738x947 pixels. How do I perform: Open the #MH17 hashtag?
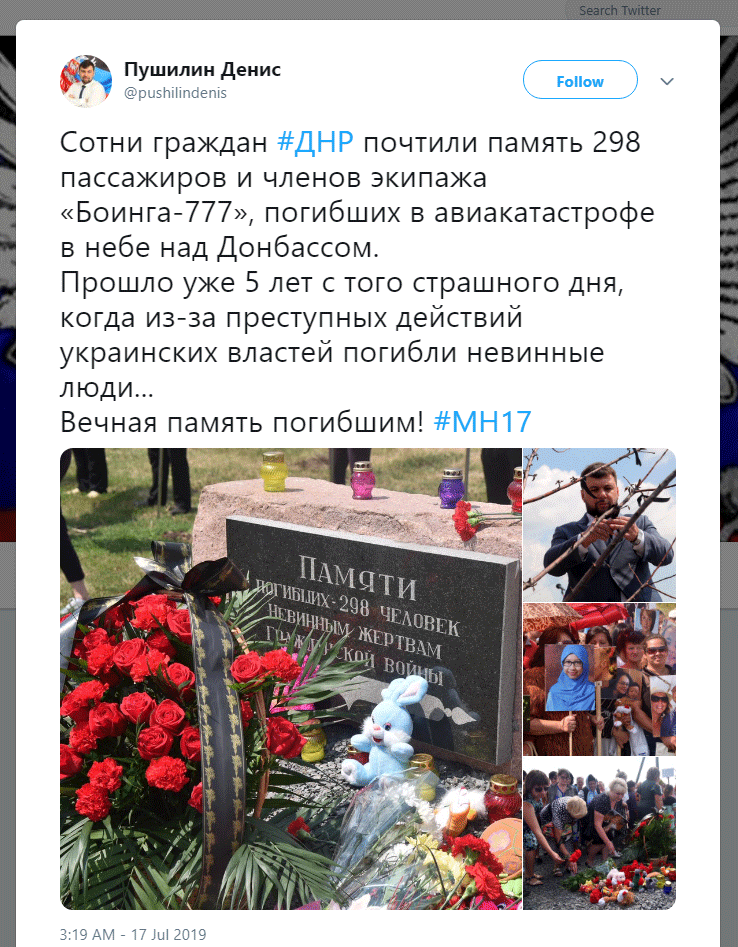click(482, 422)
